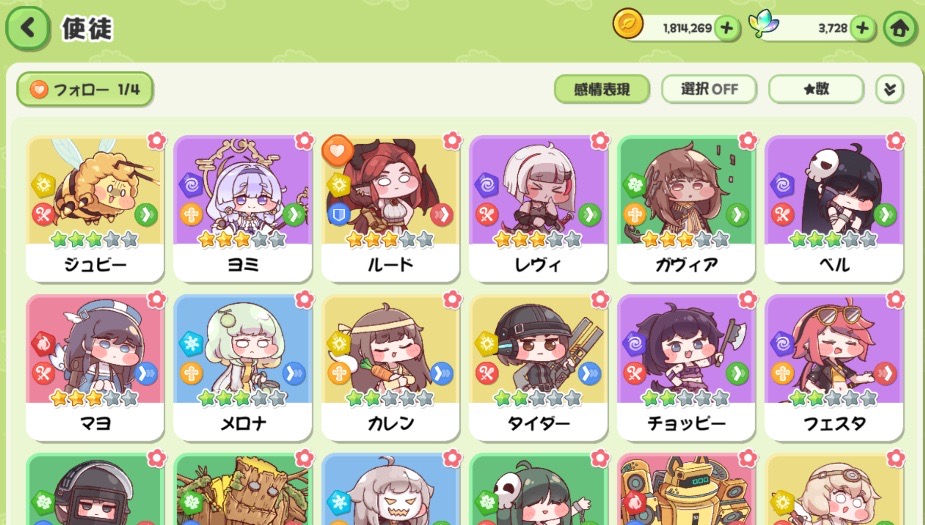The width and height of the screenshot is (925, 525).
Task: Return to the home screen
Action: tap(900, 28)
